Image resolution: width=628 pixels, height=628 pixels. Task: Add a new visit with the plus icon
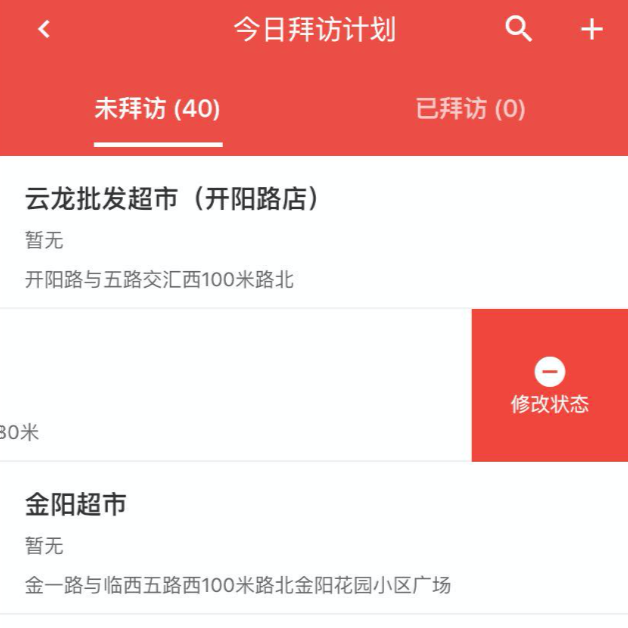tap(592, 29)
